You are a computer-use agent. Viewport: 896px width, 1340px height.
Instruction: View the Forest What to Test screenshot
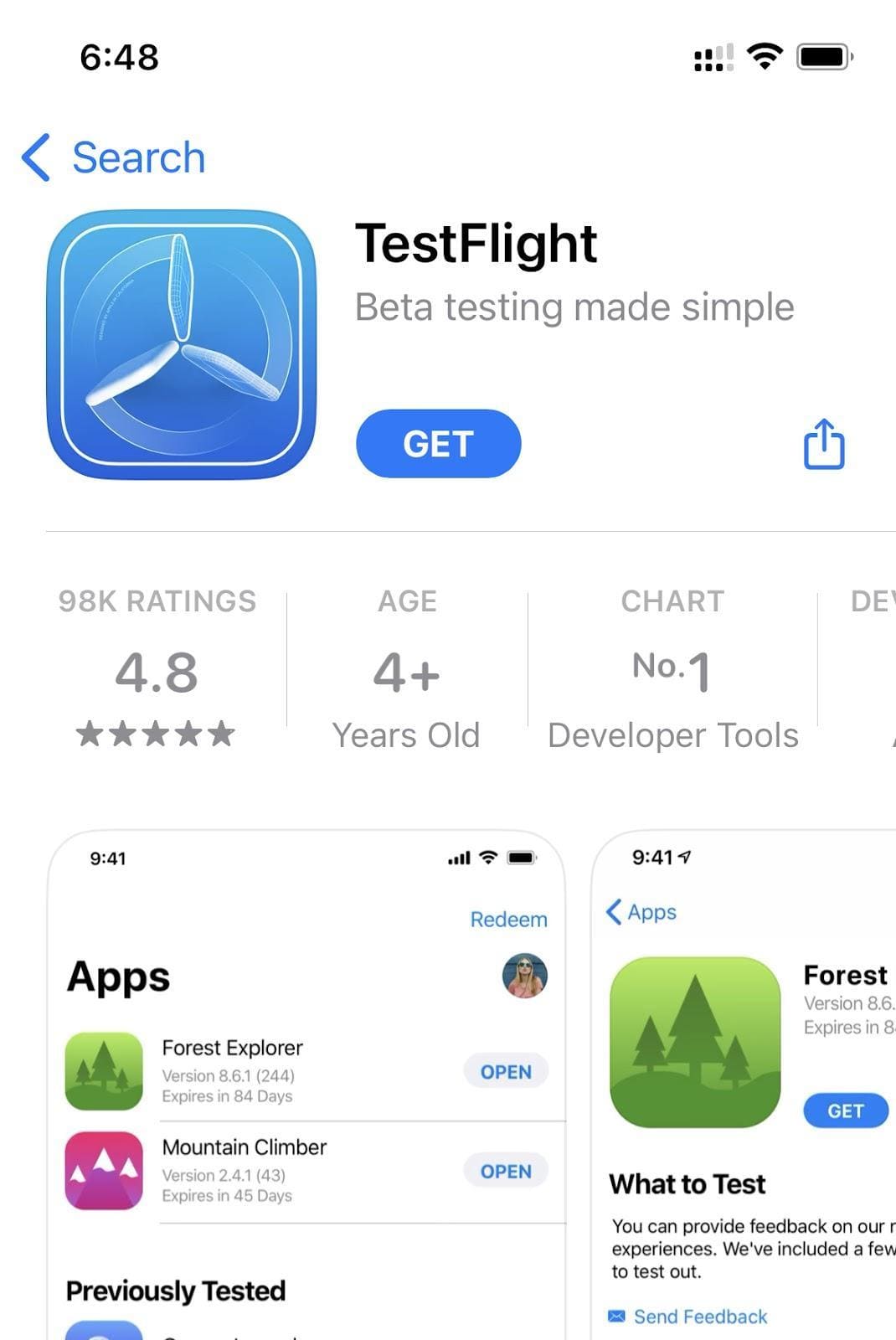[745, 1089]
